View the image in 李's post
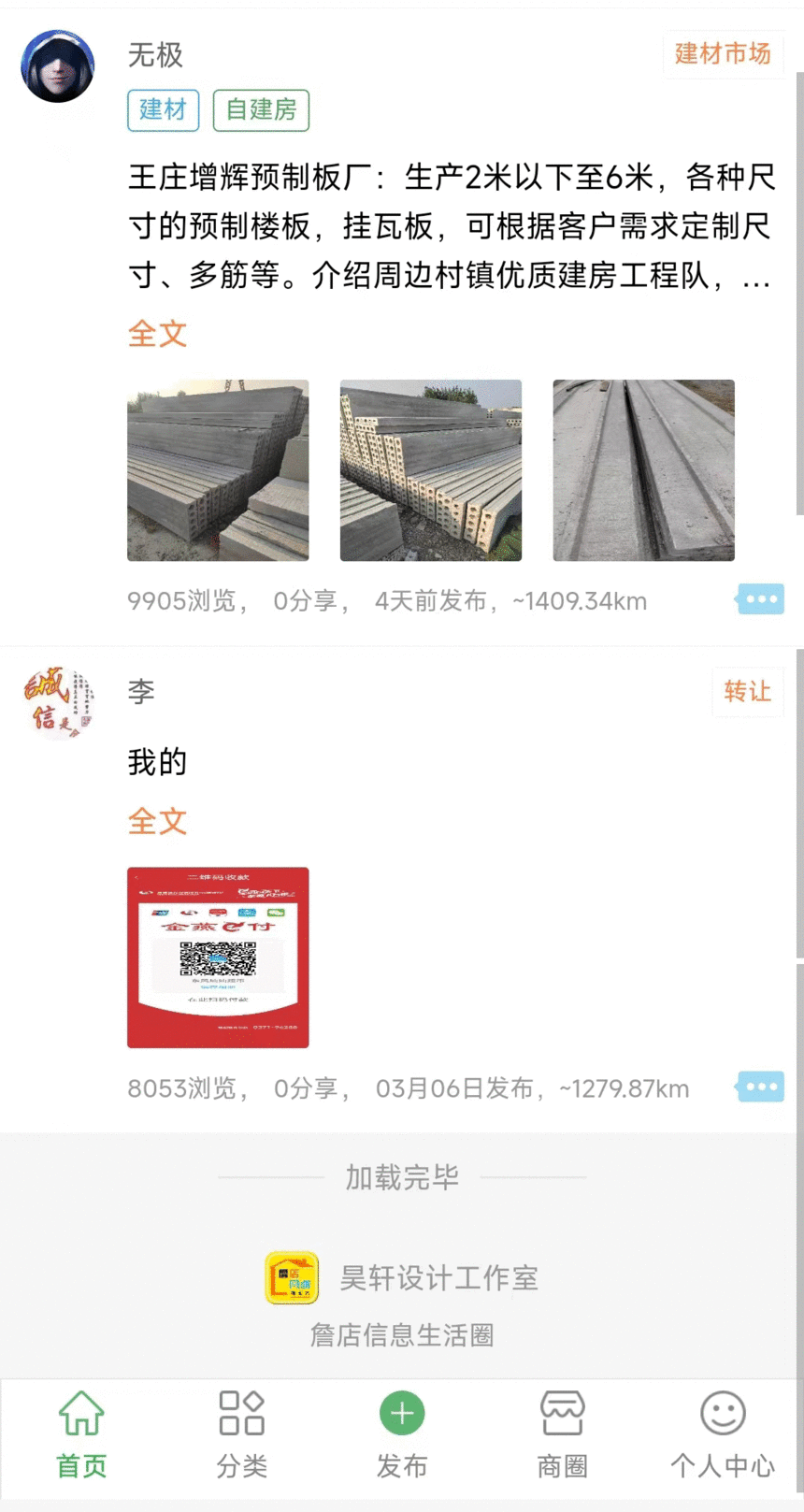The image size is (804, 1512). click(x=218, y=958)
